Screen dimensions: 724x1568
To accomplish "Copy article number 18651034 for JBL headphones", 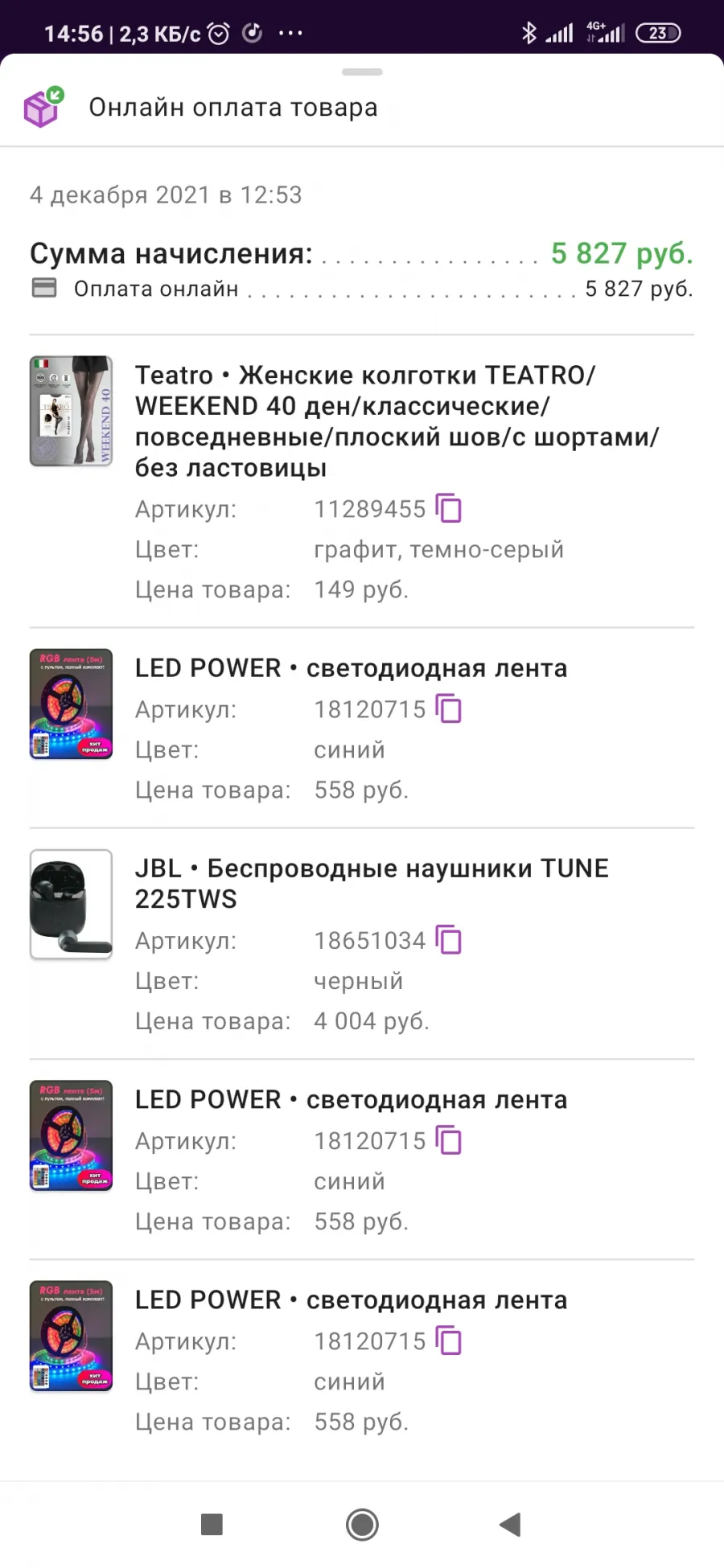I will point(449,939).
